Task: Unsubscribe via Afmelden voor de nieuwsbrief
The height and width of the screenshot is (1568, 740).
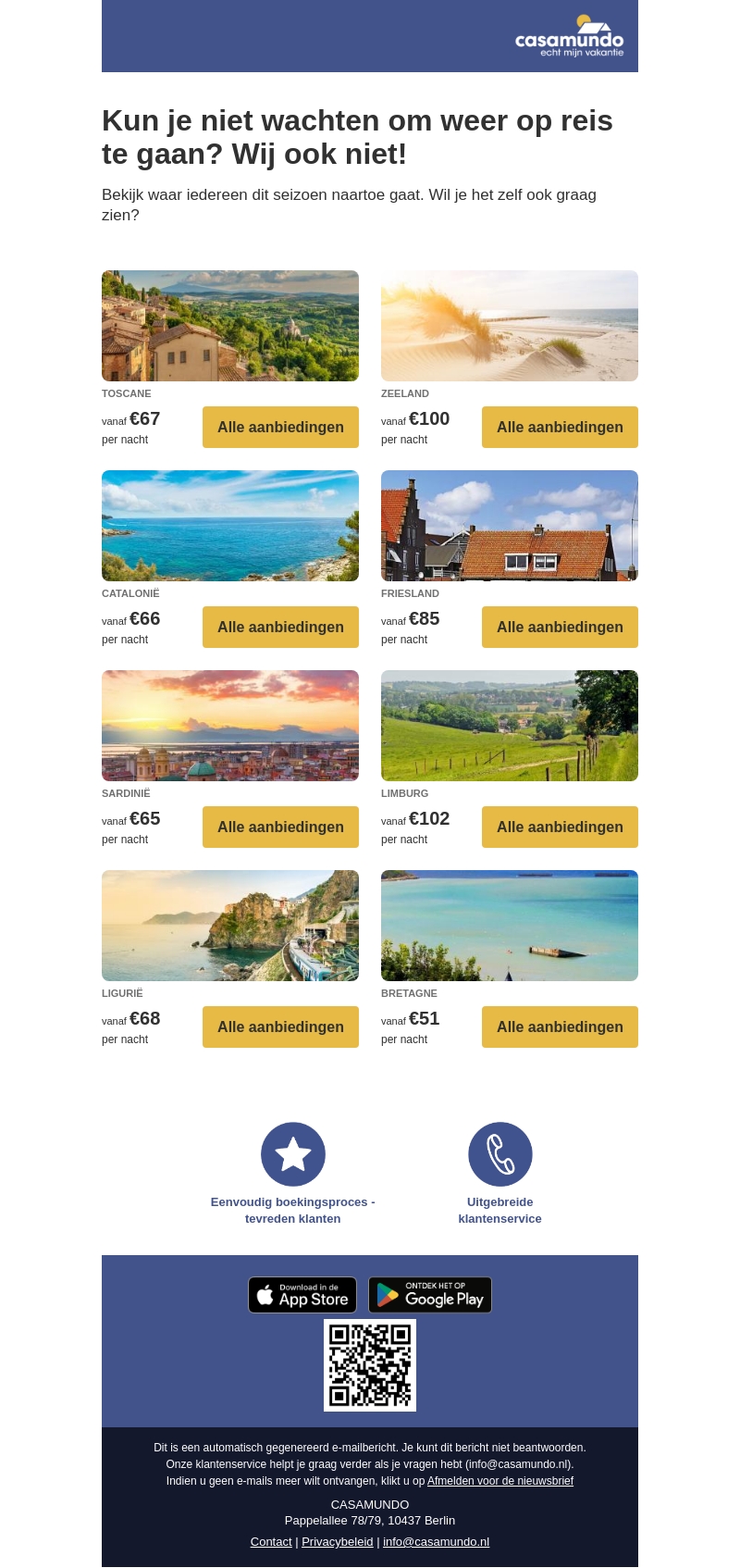Action: [x=499, y=1481]
